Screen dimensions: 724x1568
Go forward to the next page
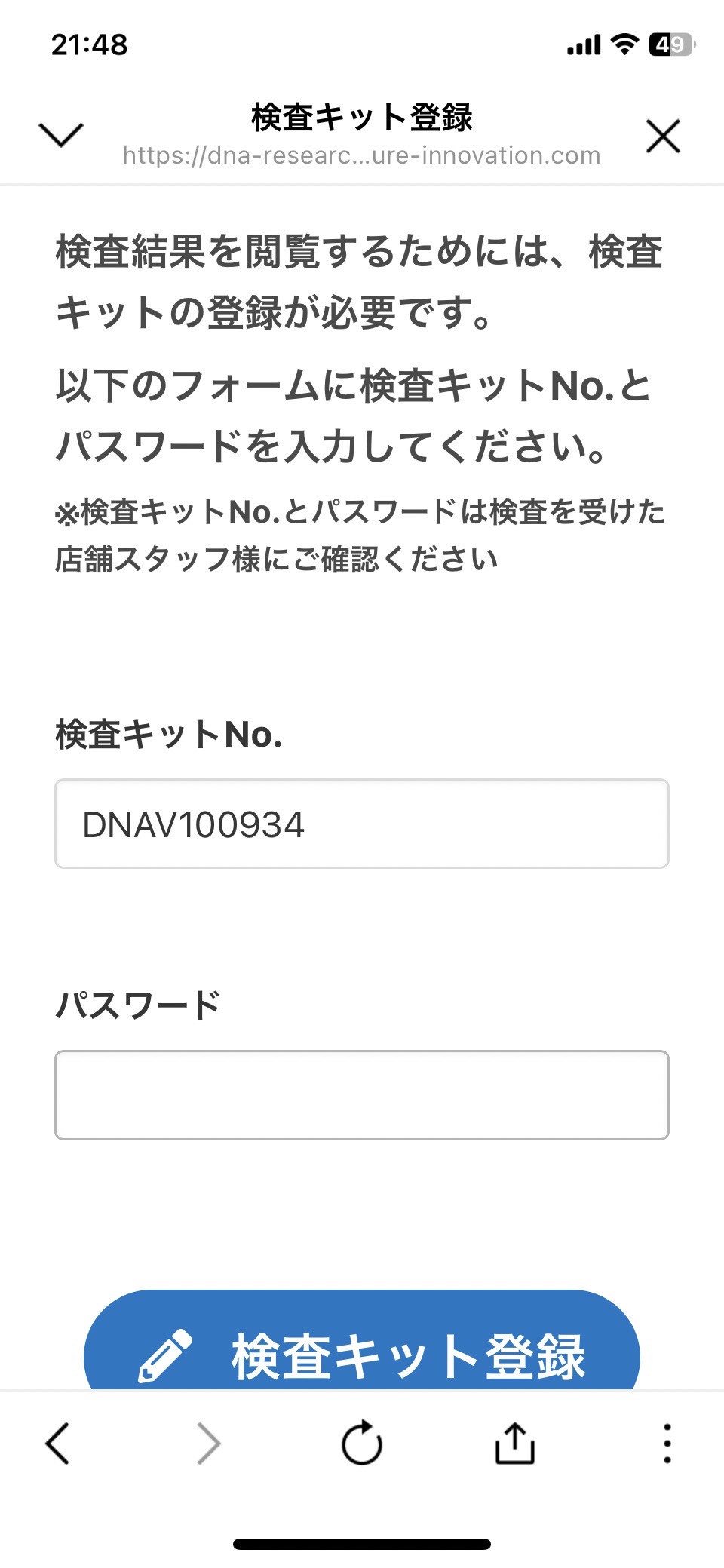click(208, 1444)
